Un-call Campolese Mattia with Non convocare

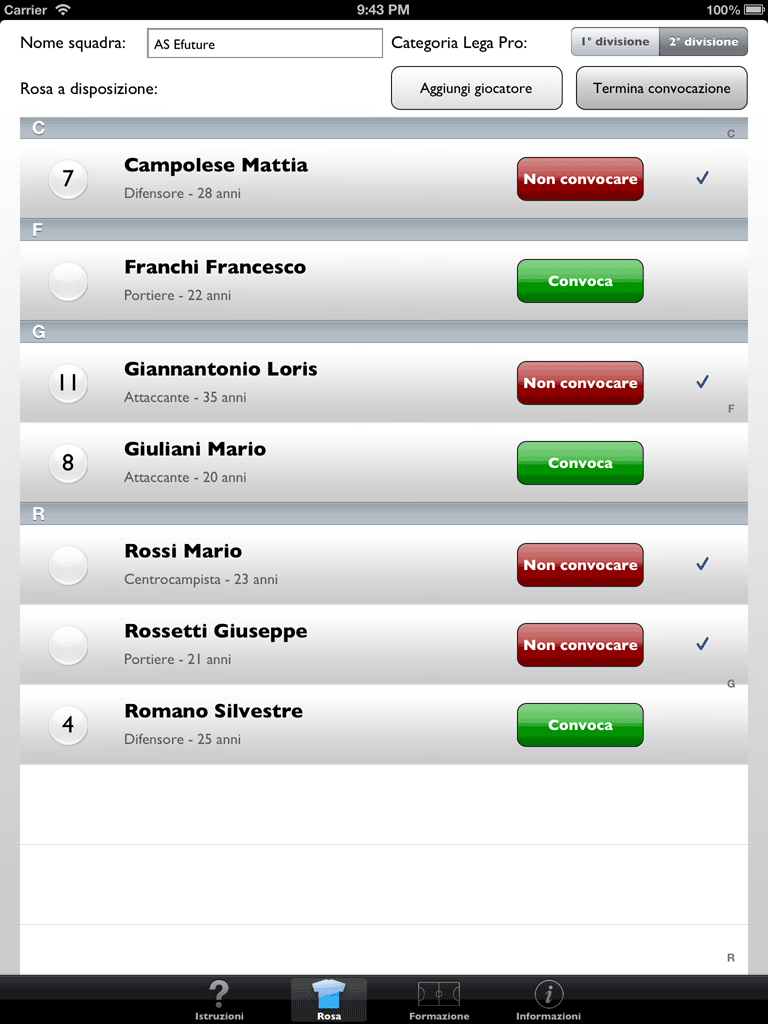click(580, 179)
